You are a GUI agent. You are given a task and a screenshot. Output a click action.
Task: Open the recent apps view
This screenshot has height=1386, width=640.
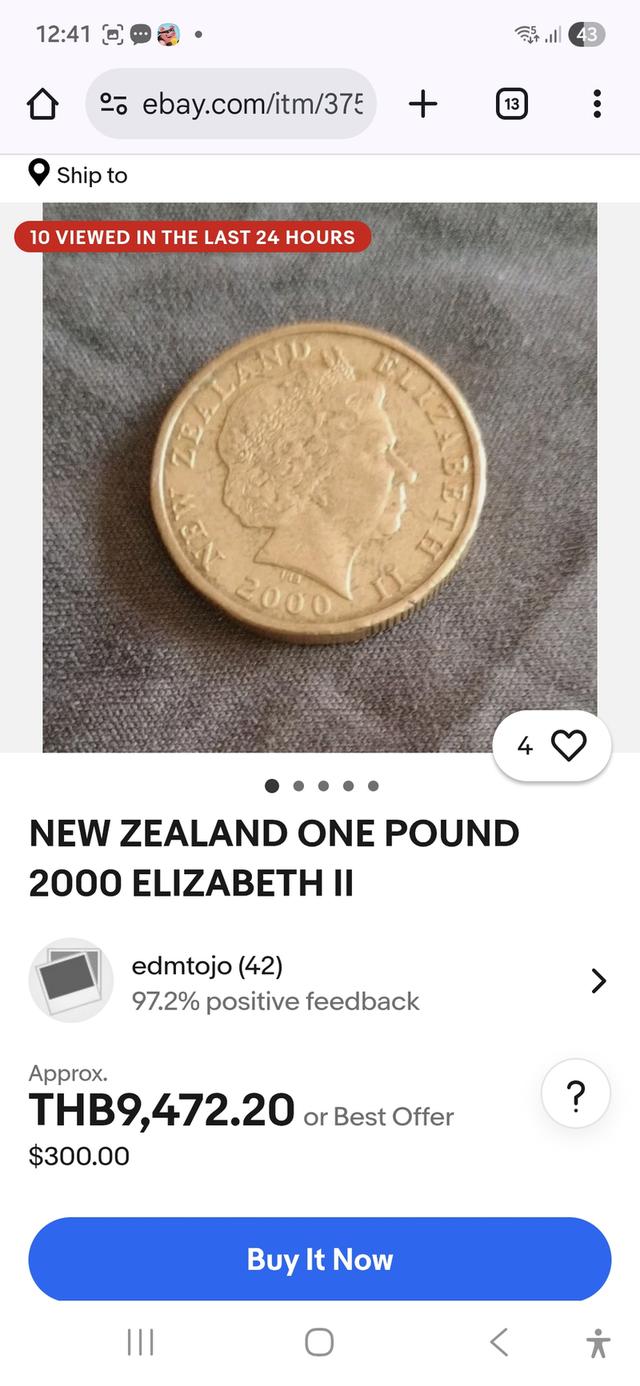tap(141, 1342)
